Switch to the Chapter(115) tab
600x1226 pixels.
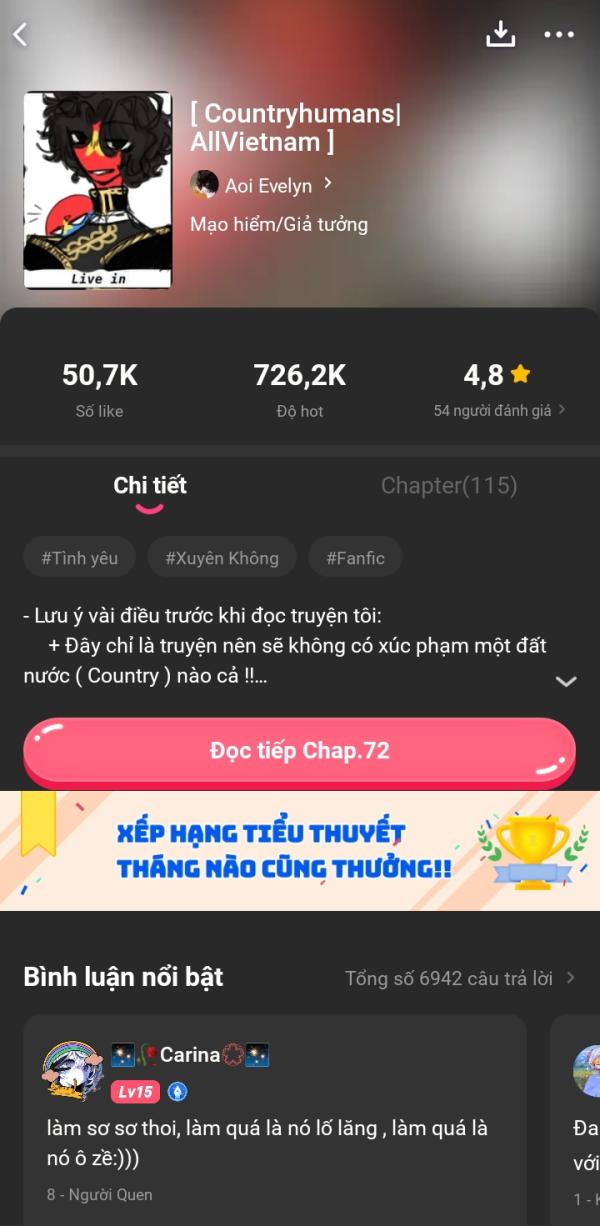tap(448, 486)
